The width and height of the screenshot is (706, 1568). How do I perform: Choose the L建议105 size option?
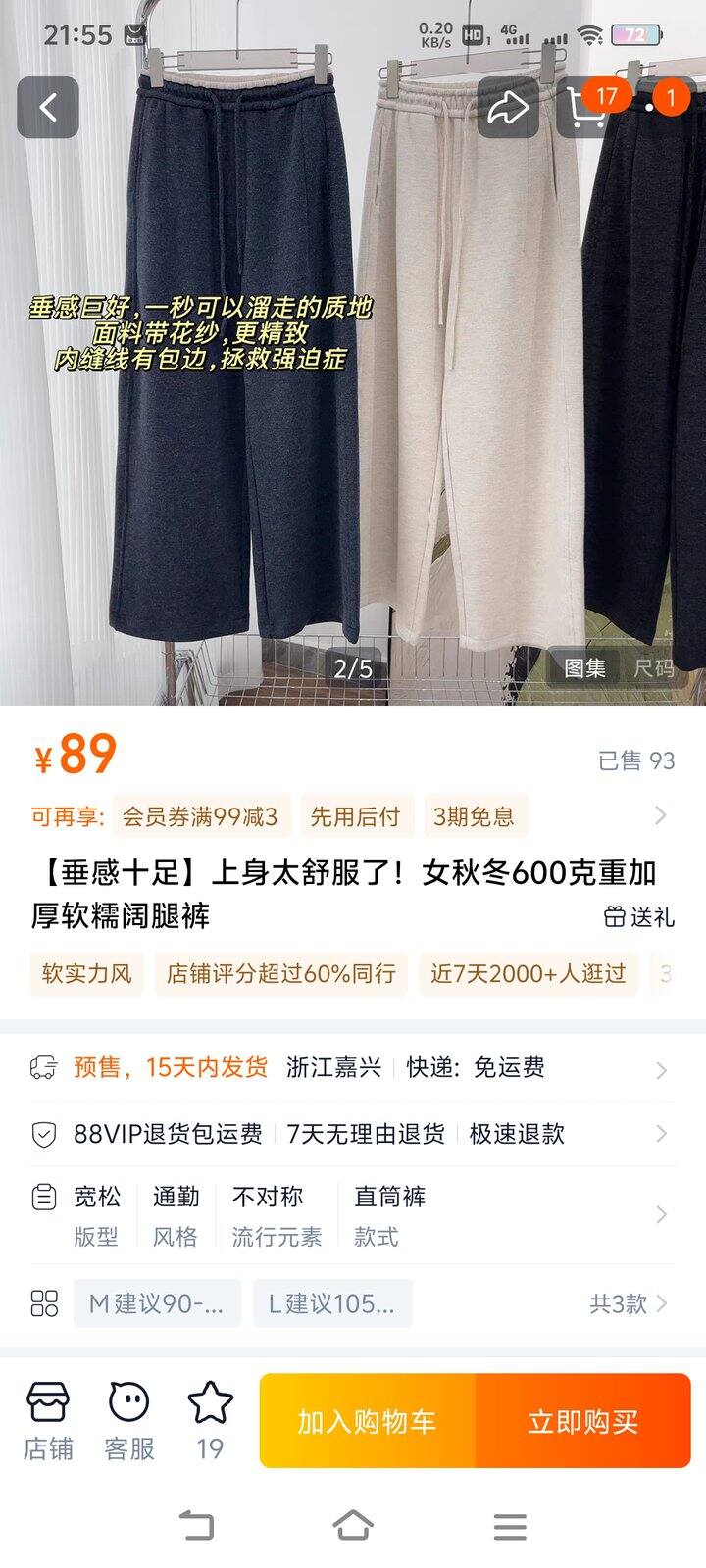click(x=332, y=1303)
